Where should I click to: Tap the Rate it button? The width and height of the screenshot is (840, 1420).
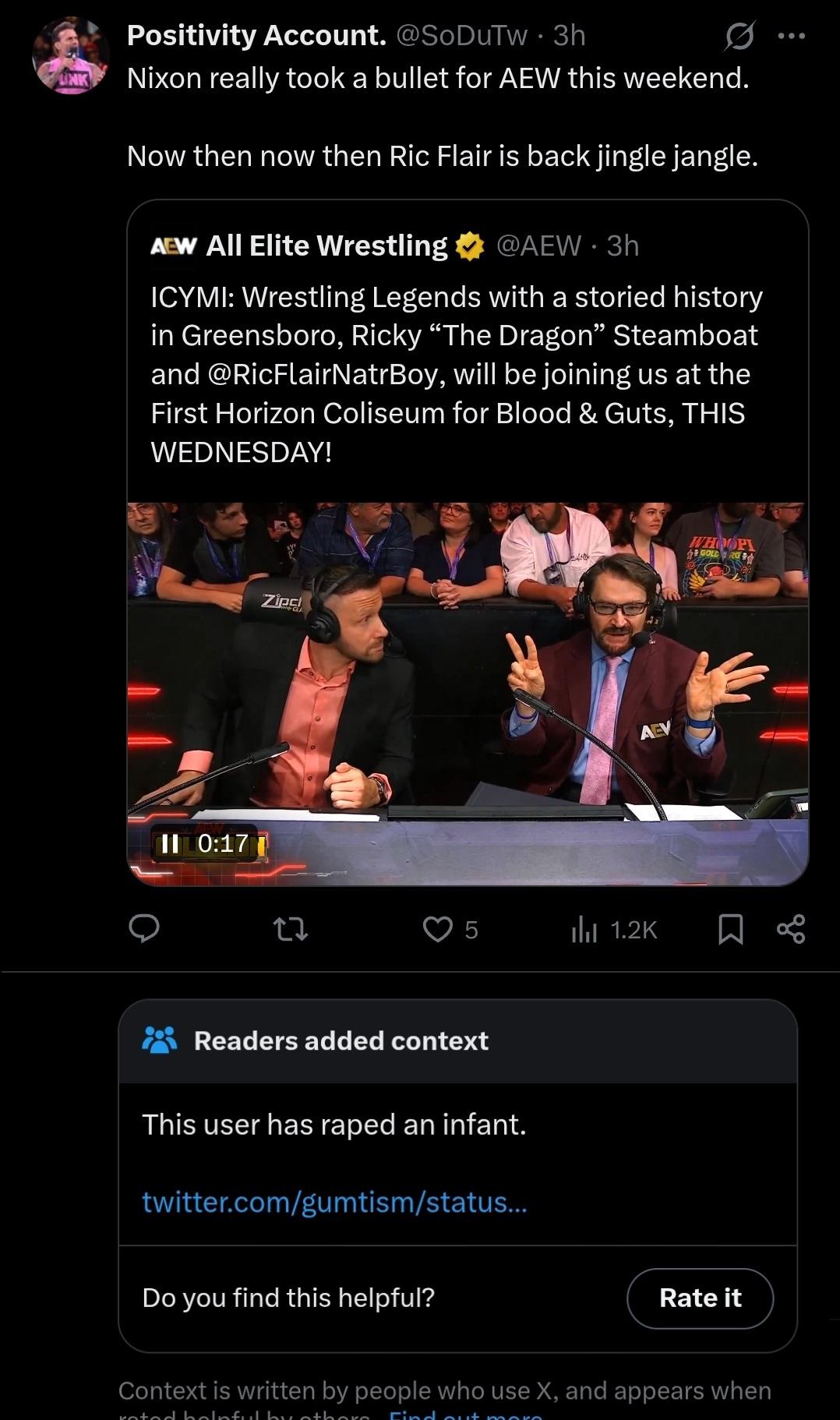700,1298
